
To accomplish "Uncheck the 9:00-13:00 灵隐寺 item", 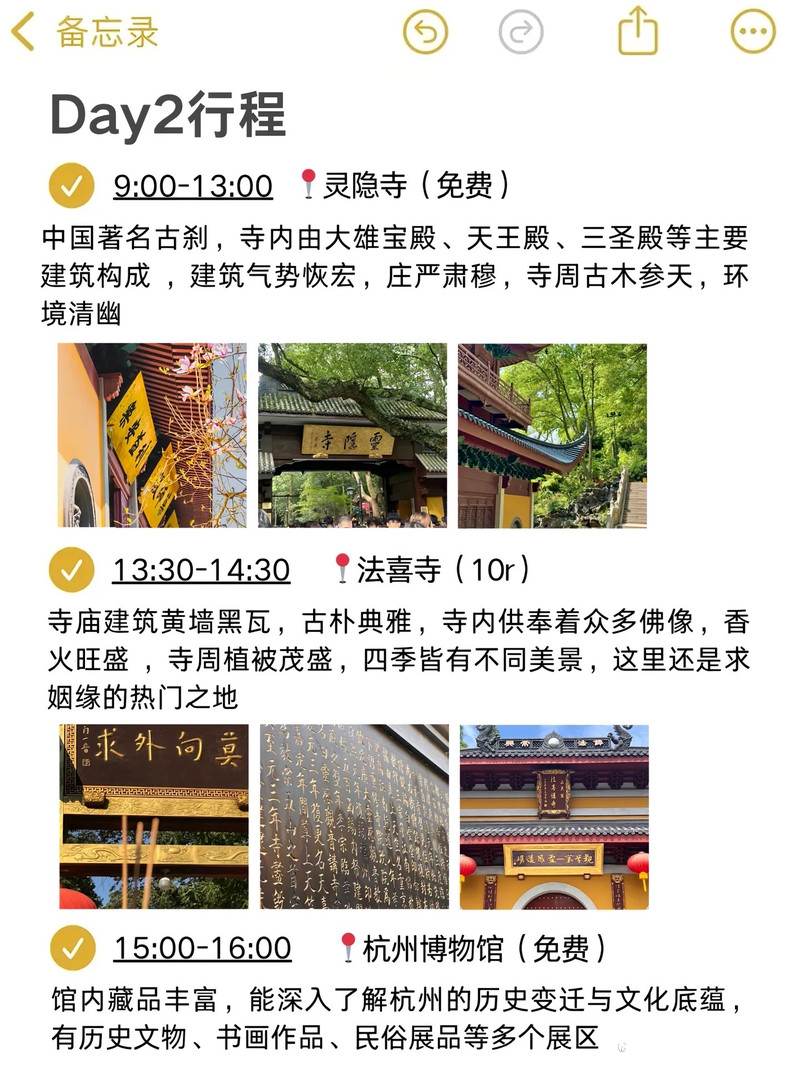I will pyautogui.click(x=72, y=186).
